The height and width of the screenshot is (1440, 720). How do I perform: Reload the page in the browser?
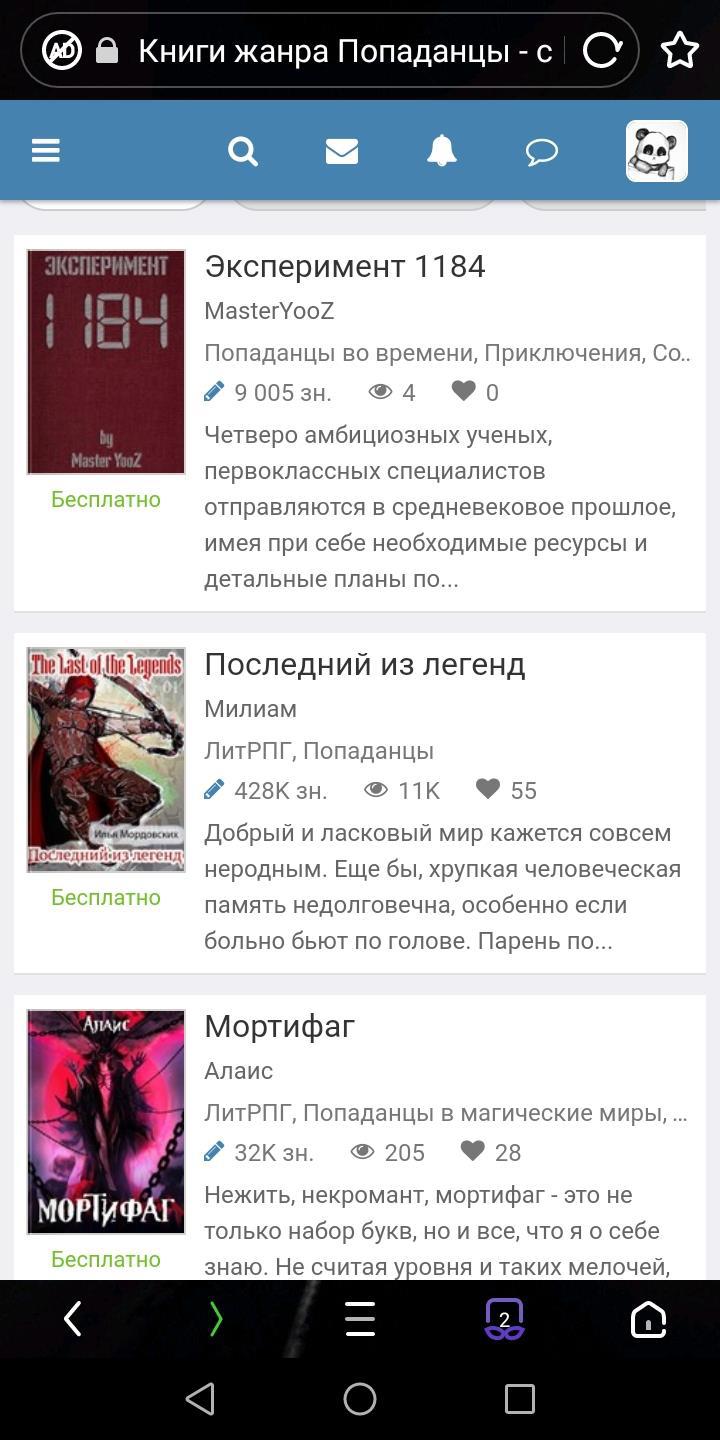(602, 49)
